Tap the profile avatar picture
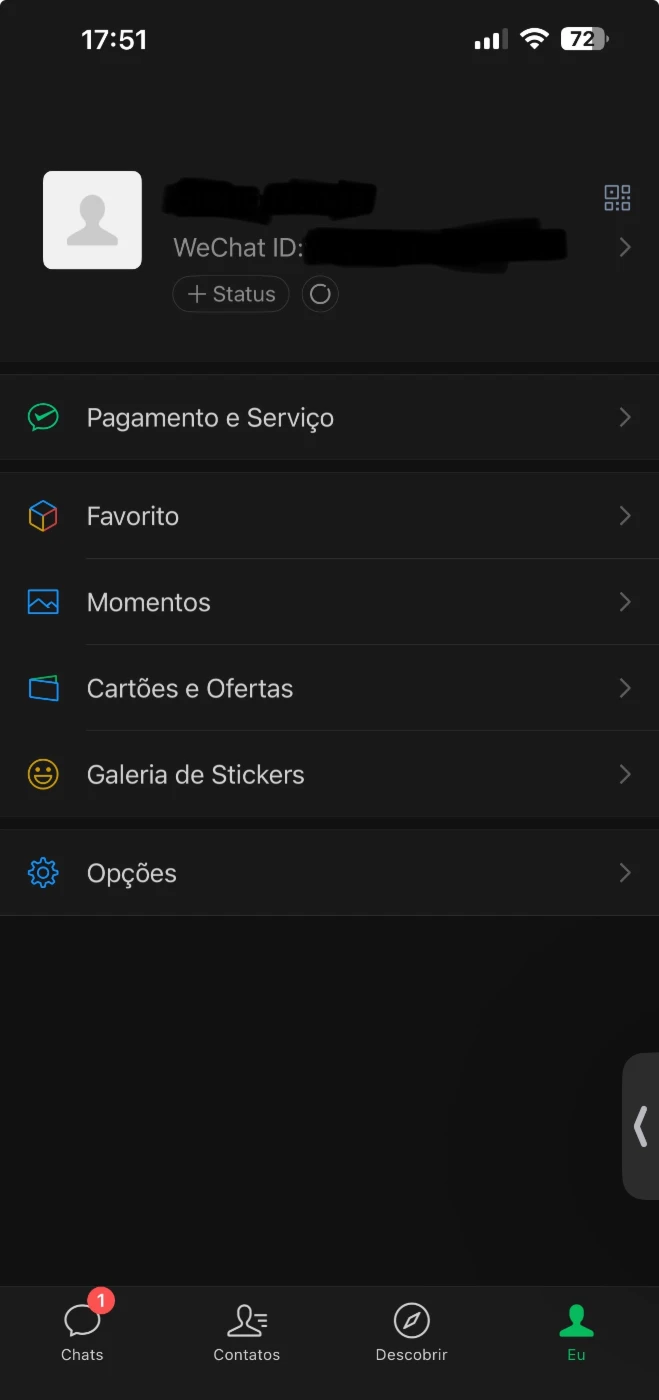 click(92, 220)
